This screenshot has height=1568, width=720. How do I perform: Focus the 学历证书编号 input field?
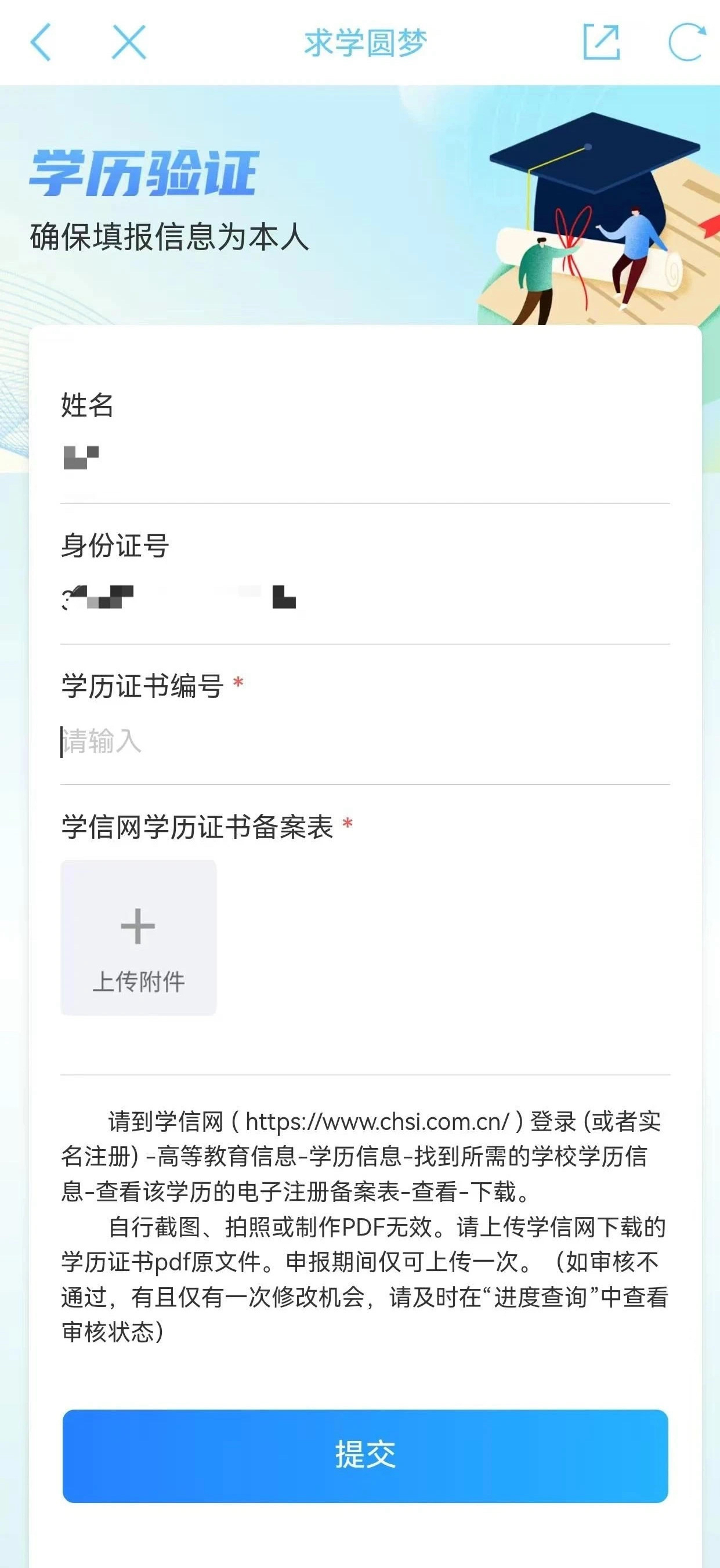click(x=365, y=741)
